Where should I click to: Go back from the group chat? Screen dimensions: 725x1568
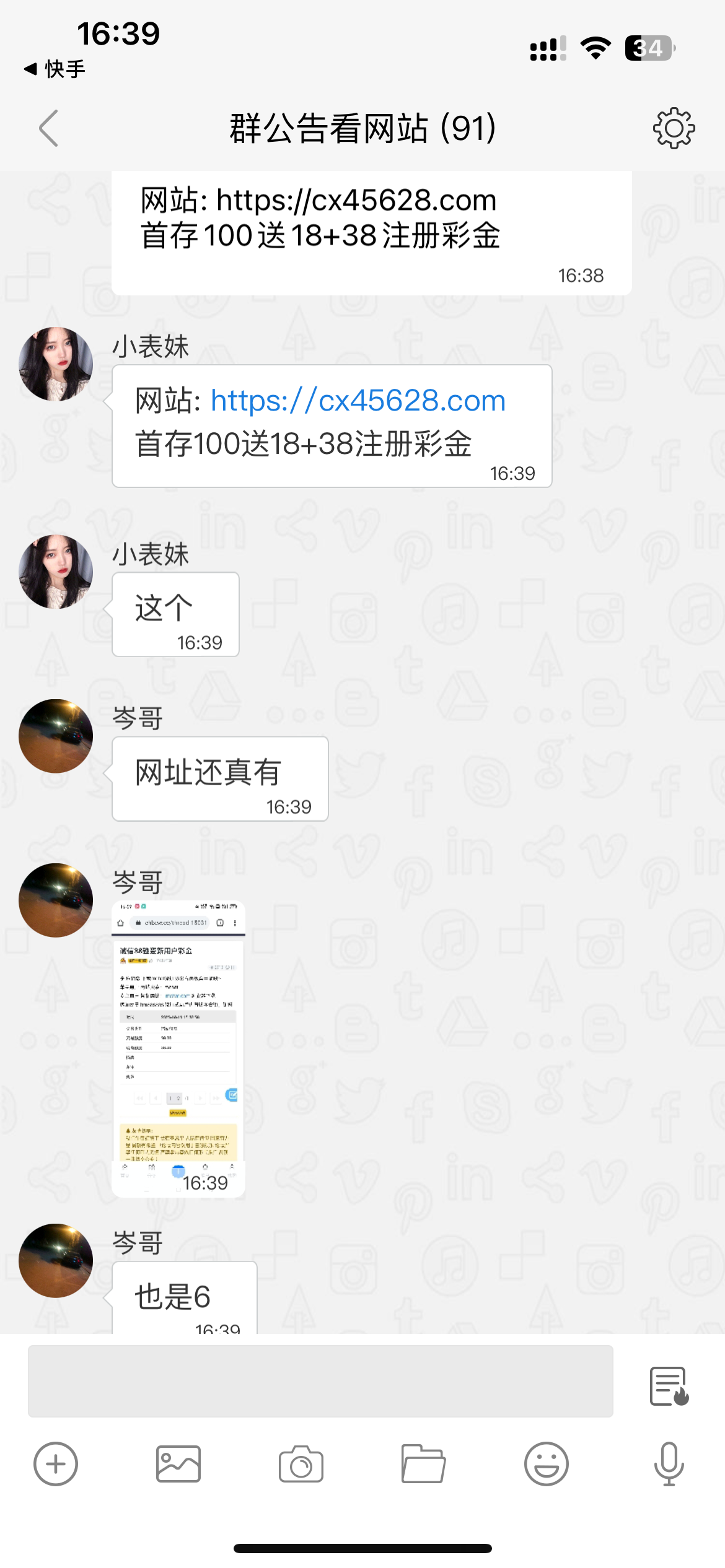pos(48,128)
